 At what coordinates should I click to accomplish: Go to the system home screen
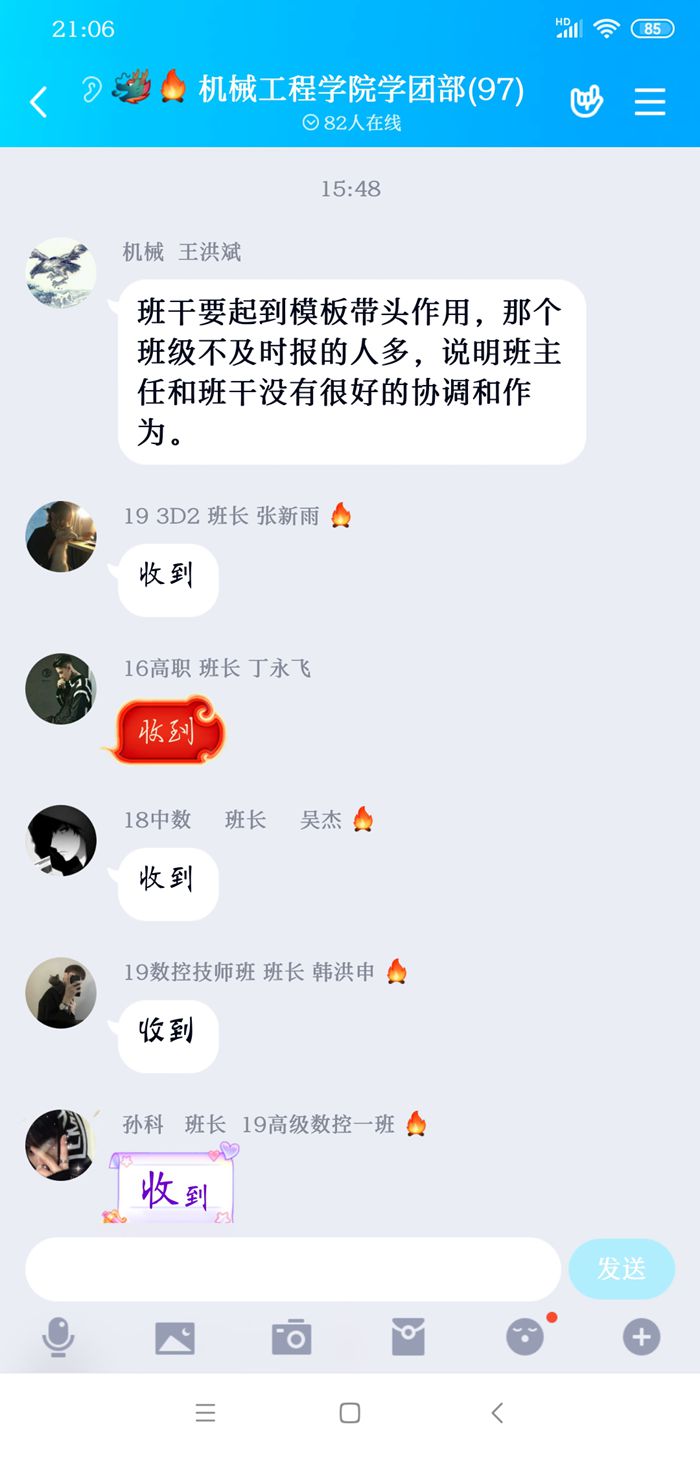[350, 1412]
